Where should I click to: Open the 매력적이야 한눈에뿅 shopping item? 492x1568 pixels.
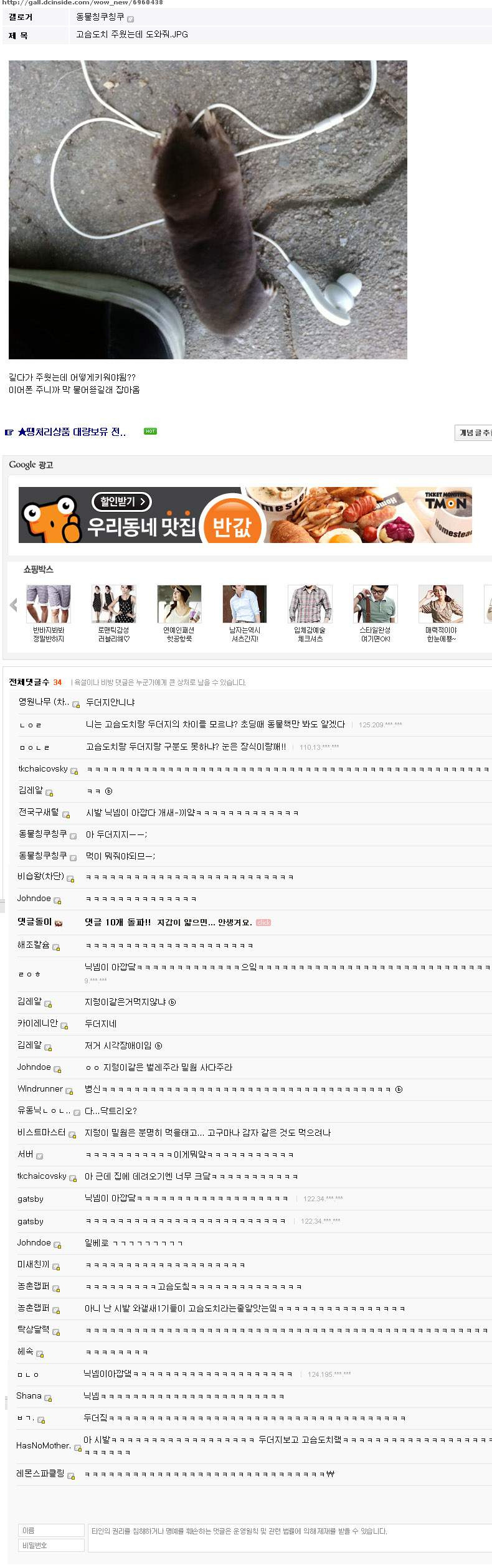point(441,613)
